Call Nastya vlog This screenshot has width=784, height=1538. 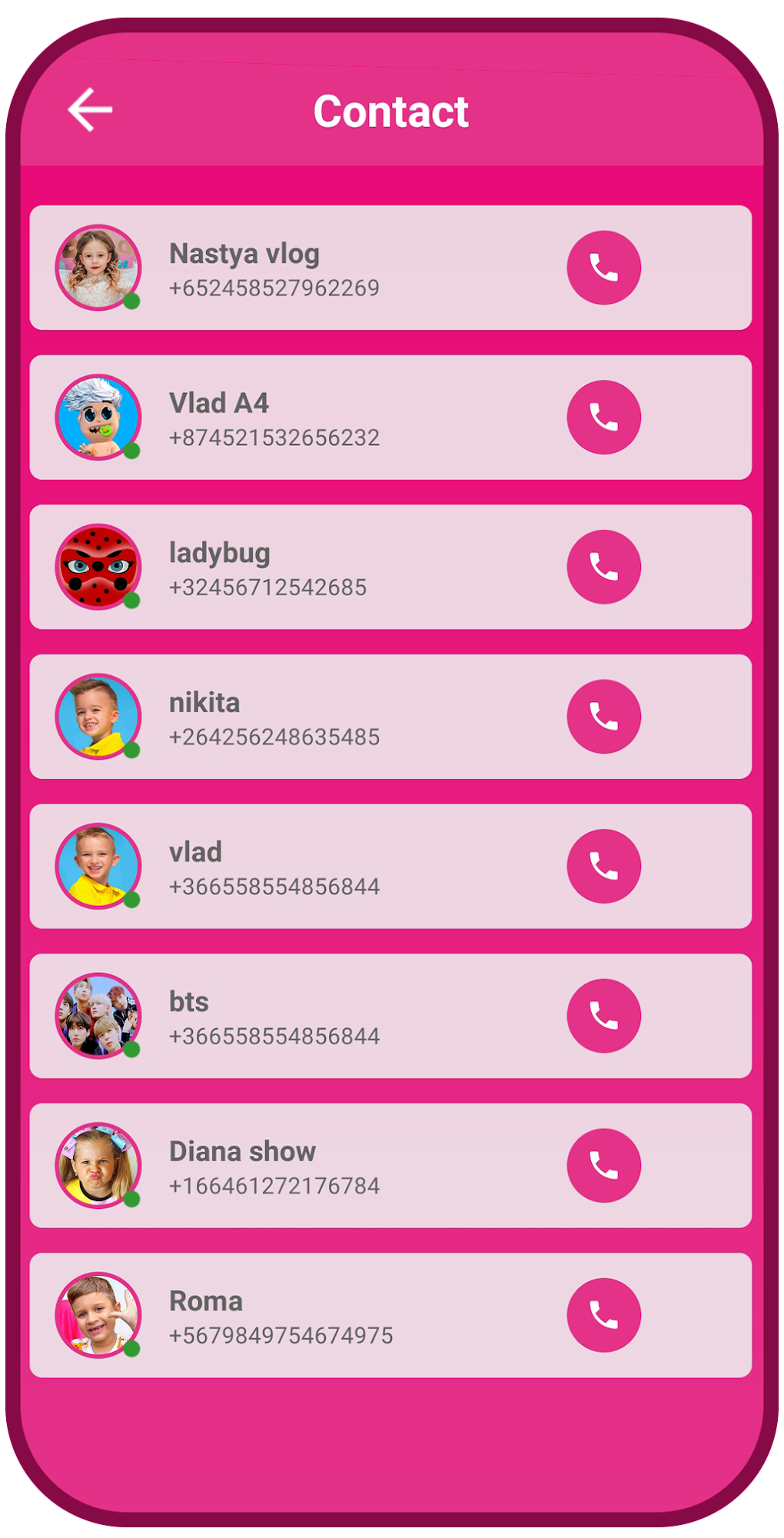point(603,268)
